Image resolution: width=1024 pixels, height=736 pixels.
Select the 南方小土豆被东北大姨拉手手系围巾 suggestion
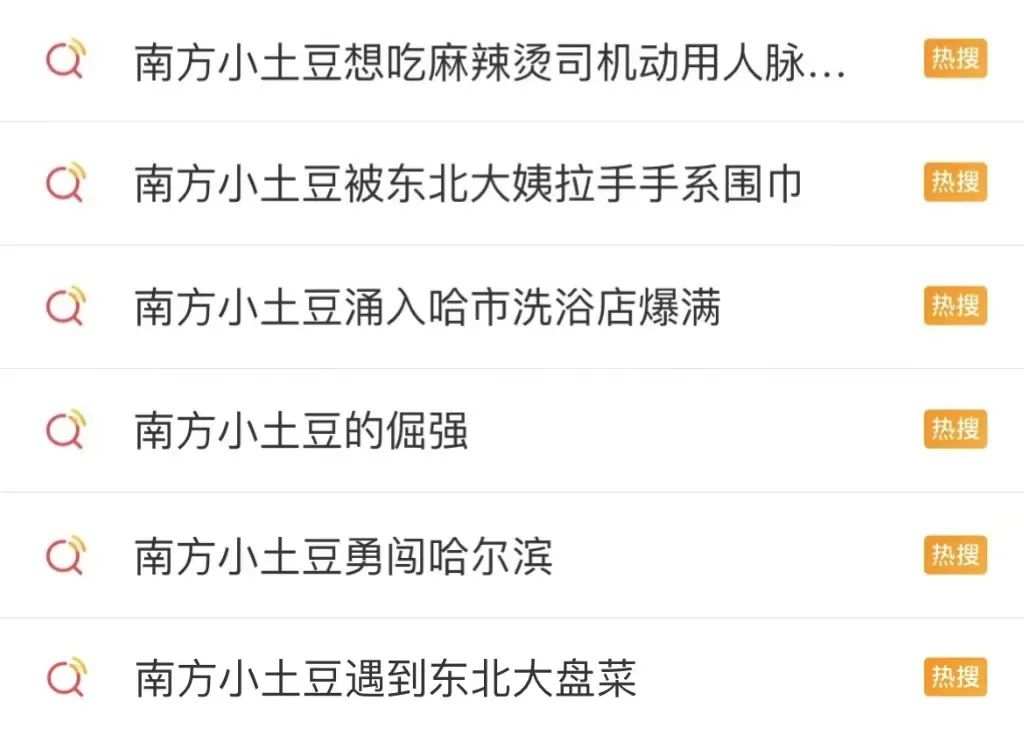coord(468,184)
